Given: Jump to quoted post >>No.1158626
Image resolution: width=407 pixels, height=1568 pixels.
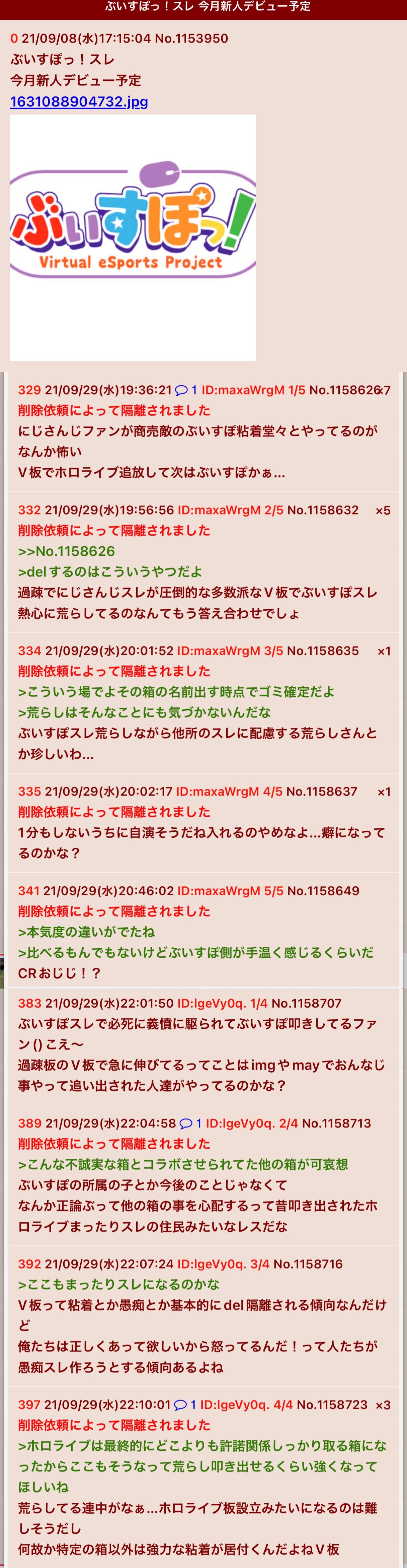Looking at the screenshot, I should click(x=66, y=551).
